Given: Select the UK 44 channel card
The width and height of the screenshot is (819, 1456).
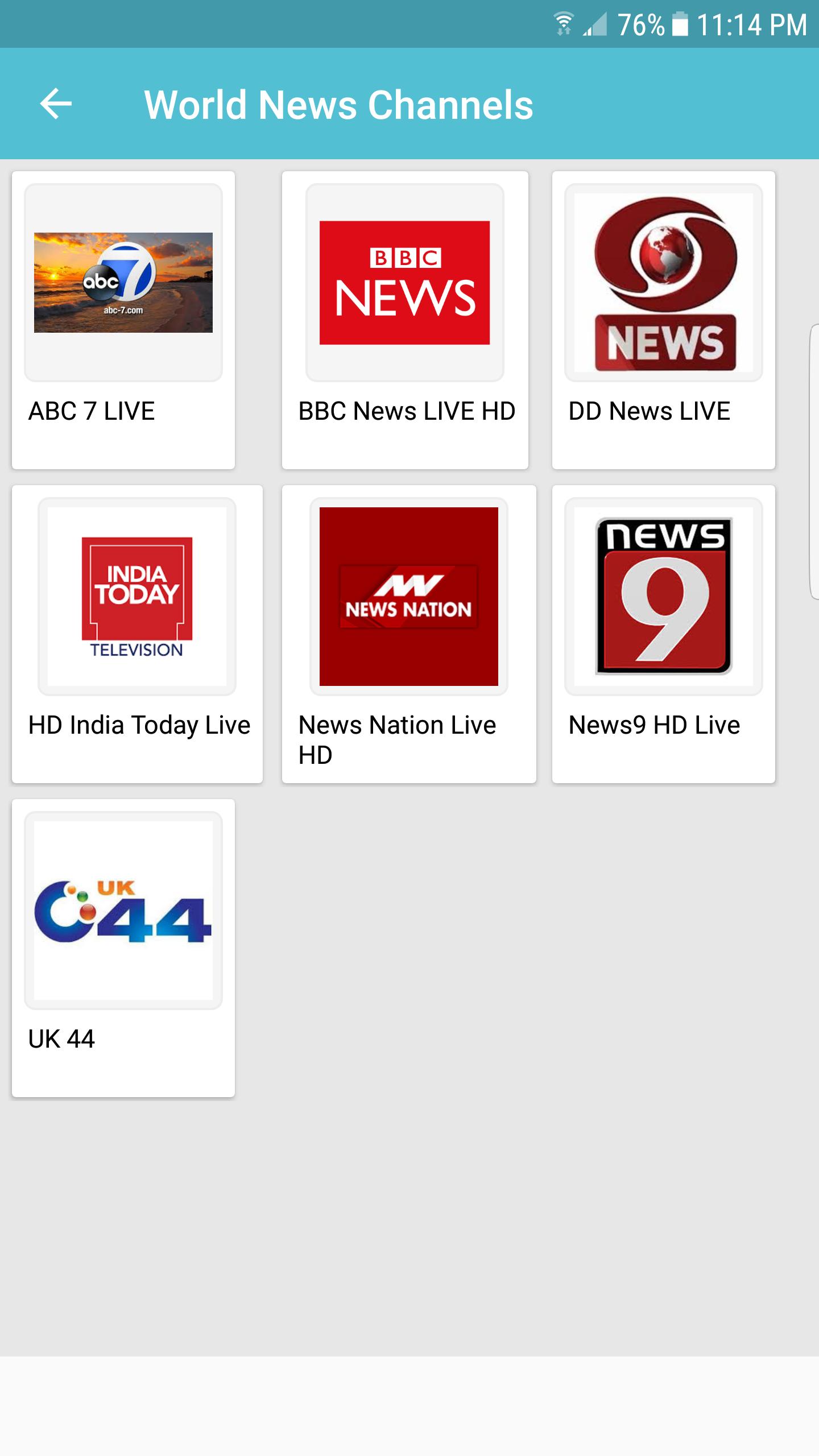Looking at the screenshot, I should point(123,948).
